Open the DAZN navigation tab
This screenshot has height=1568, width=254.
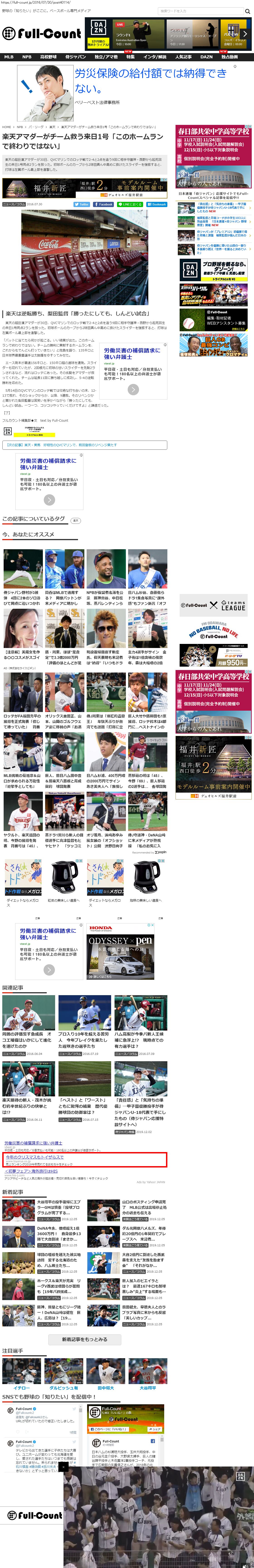click(207, 57)
